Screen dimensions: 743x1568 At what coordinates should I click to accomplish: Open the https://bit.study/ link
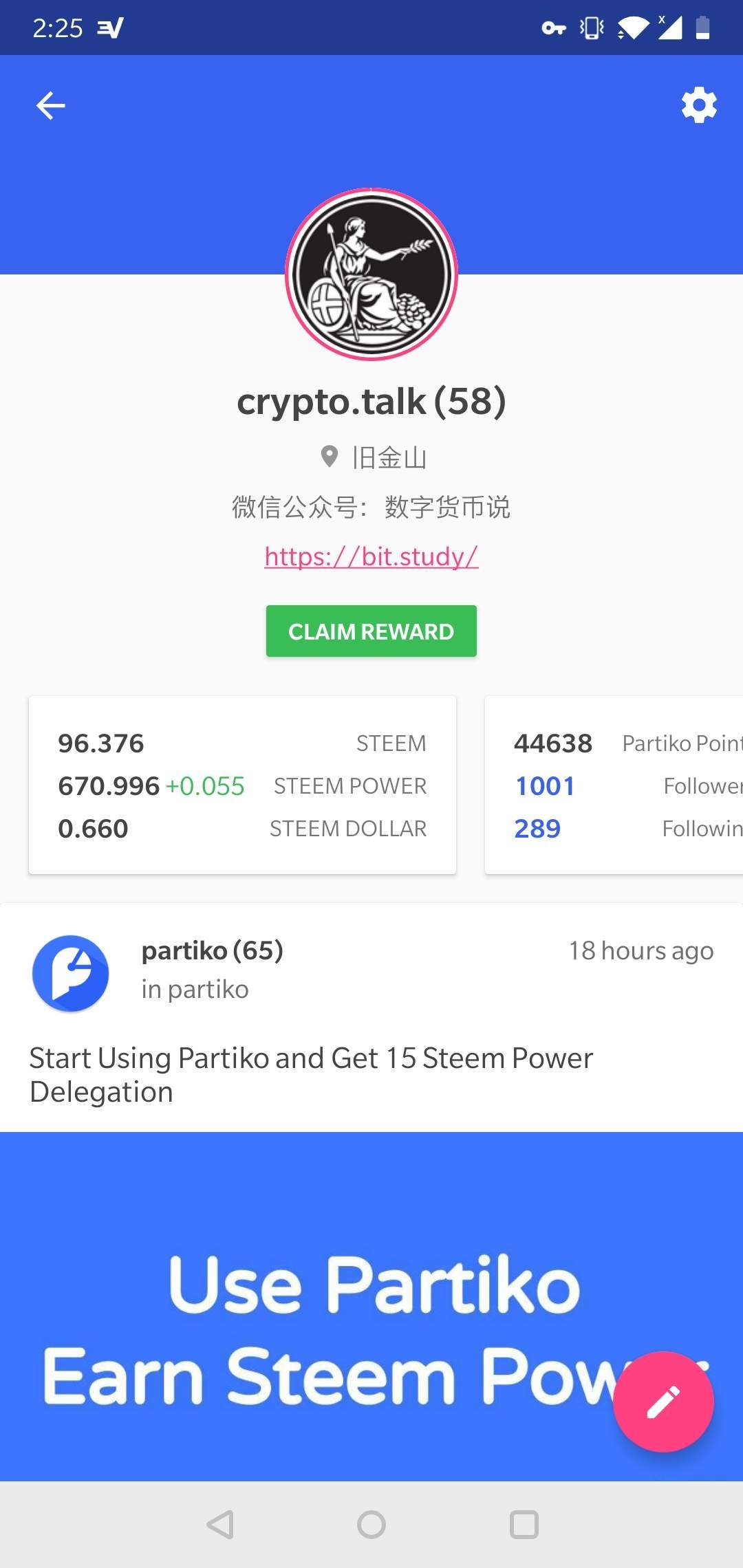(371, 556)
